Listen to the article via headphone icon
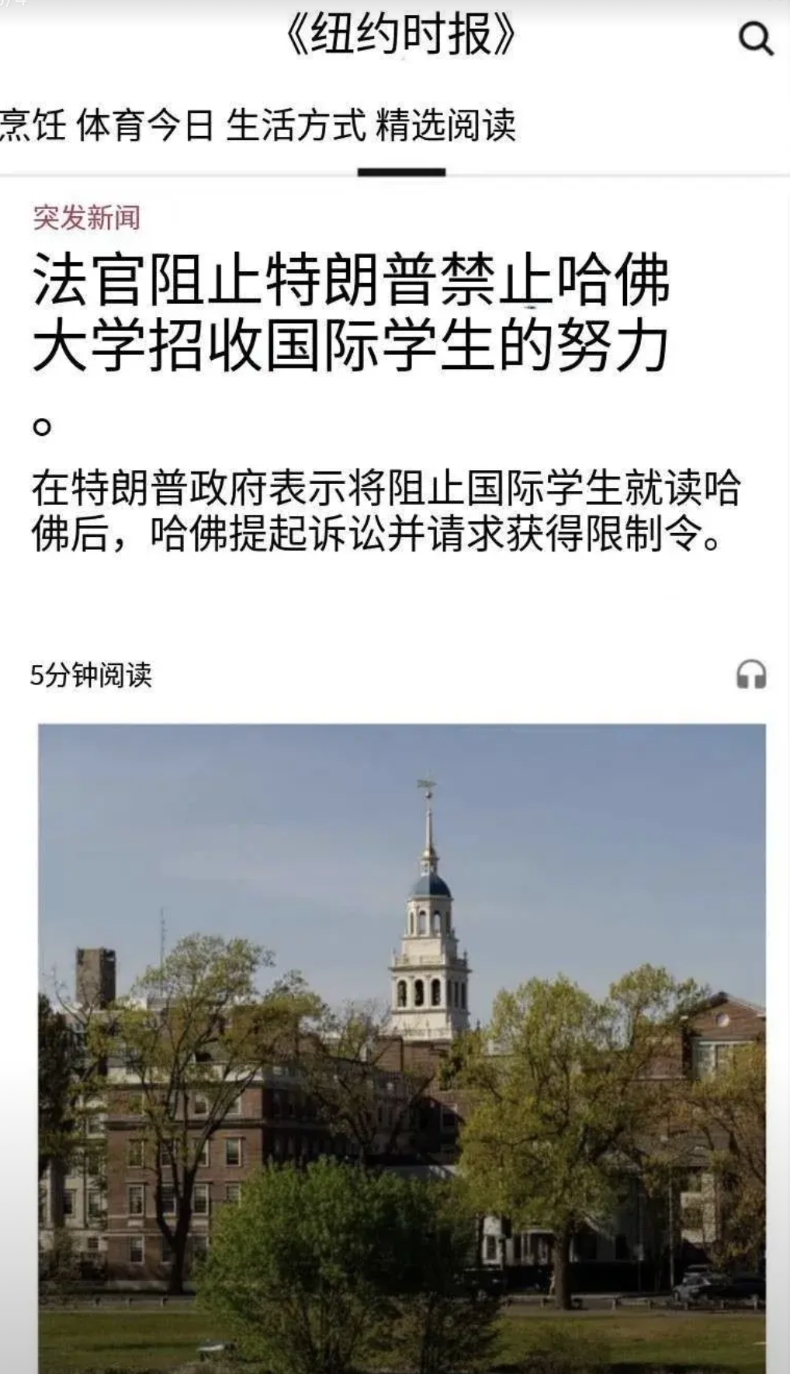Viewport: 790px width, 1374px height. 751,675
